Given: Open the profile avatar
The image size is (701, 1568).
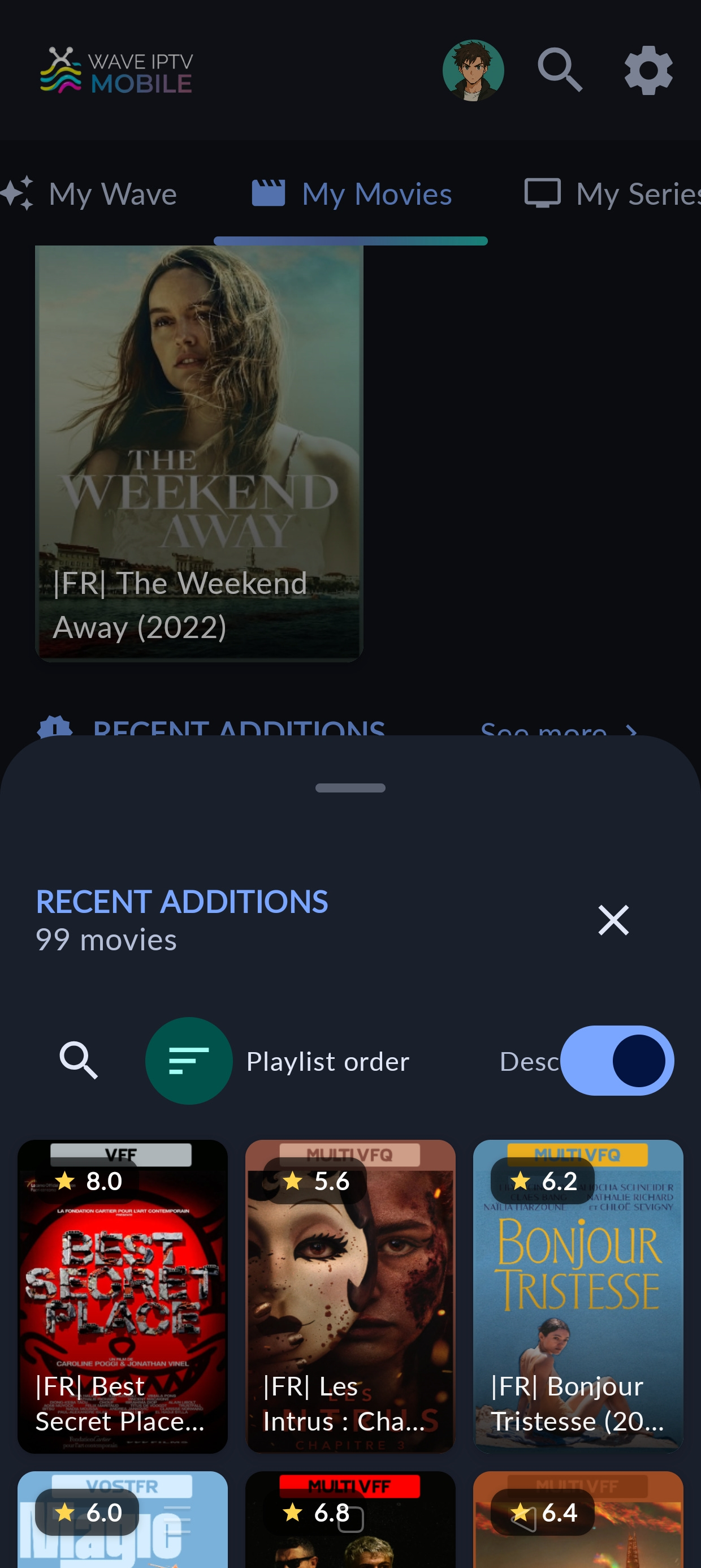Looking at the screenshot, I should [x=473, y=71].
